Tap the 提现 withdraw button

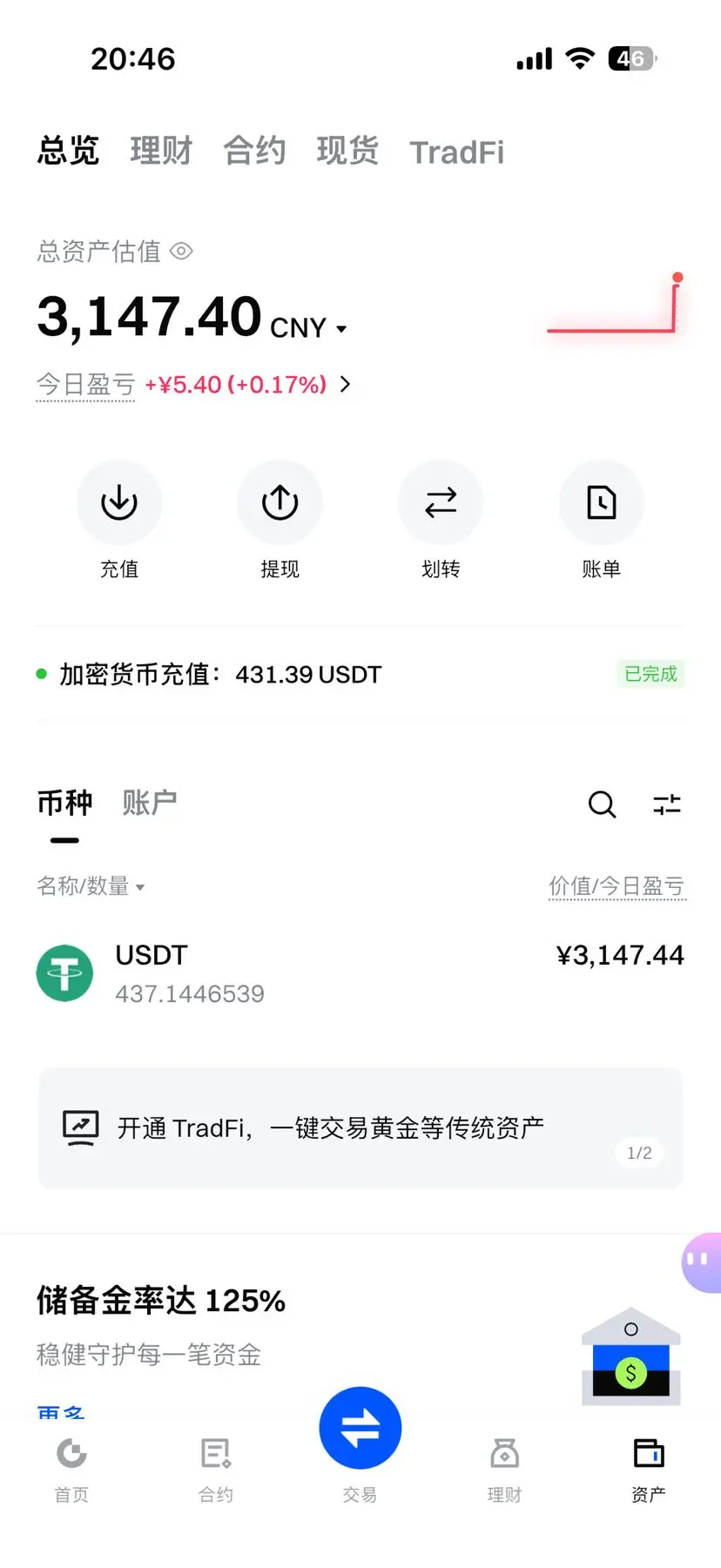pyautogui.click(x=280, y=503)
